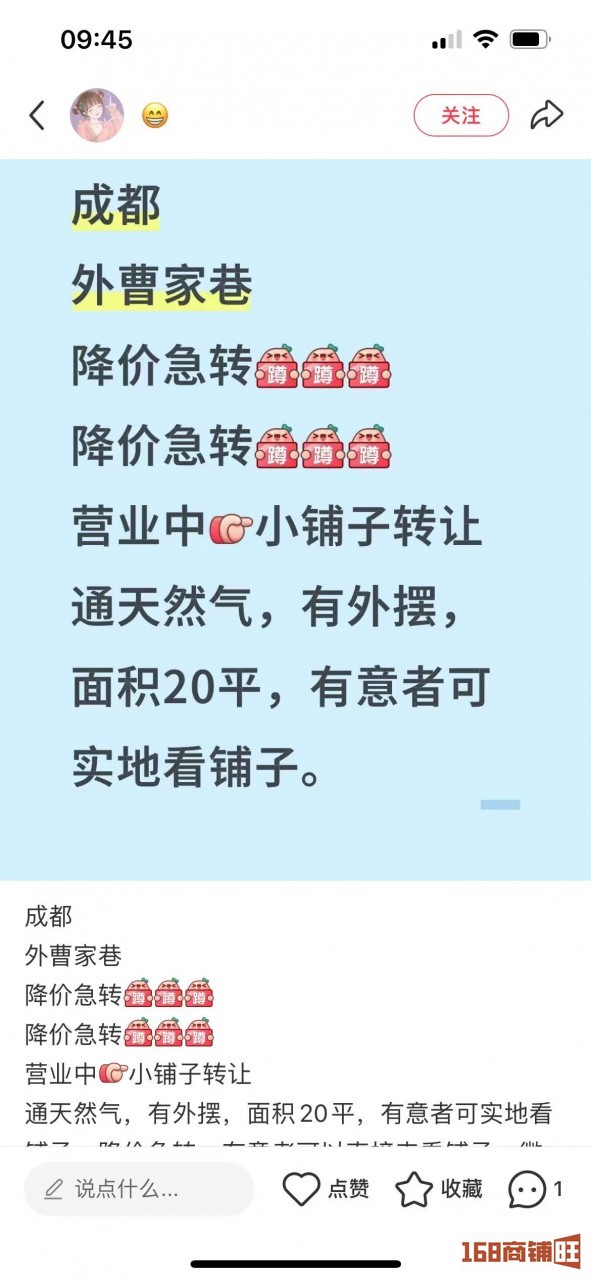This screenshot has width=591, height=1280.
Task: Like the post with 点赞
Action: point(326,1189)
